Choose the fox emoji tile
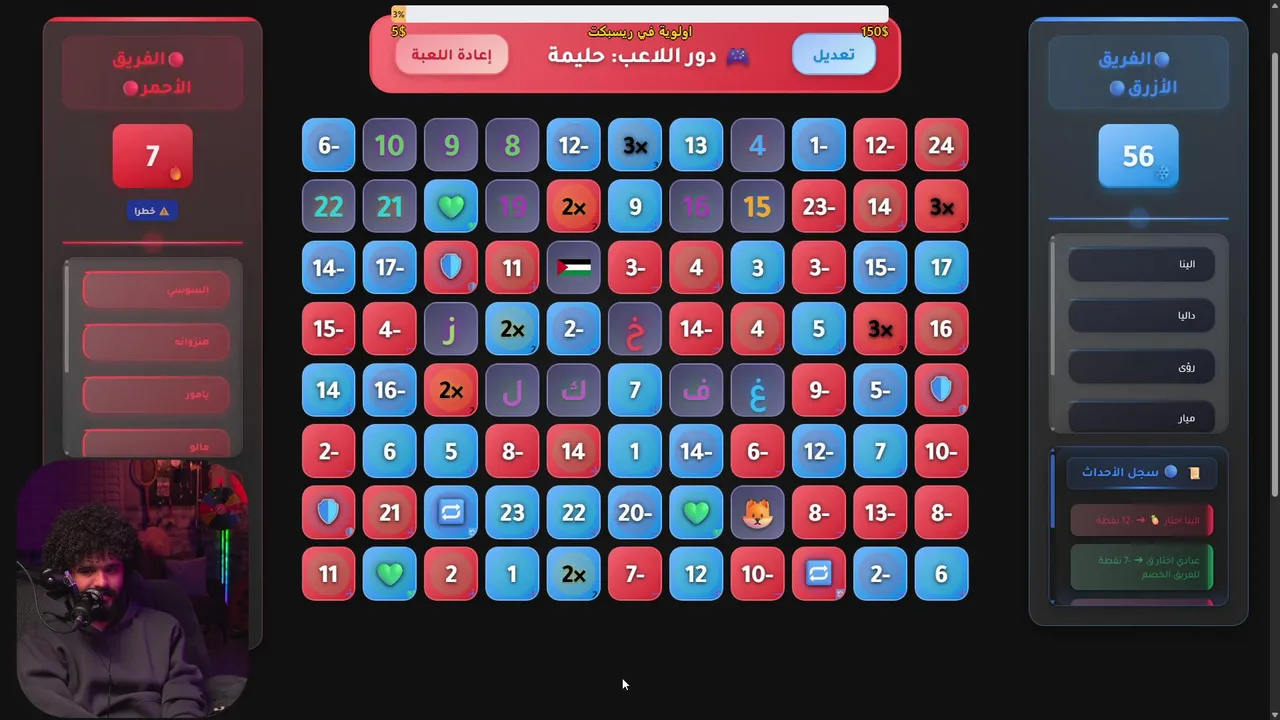The height and width of the screenshot is (720, 1280). [757, 513]
